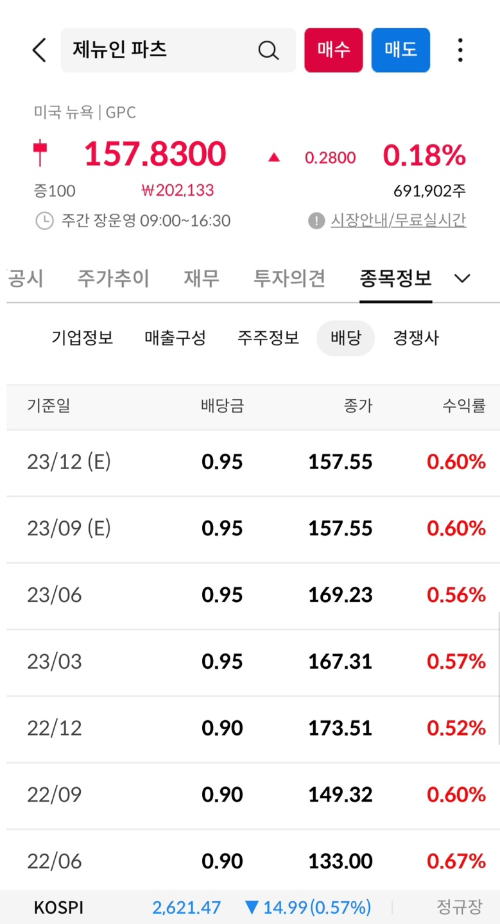Switch to the 주가추이 tab
The height and width of the screenshot is (924, 500).
pos(113,278)
